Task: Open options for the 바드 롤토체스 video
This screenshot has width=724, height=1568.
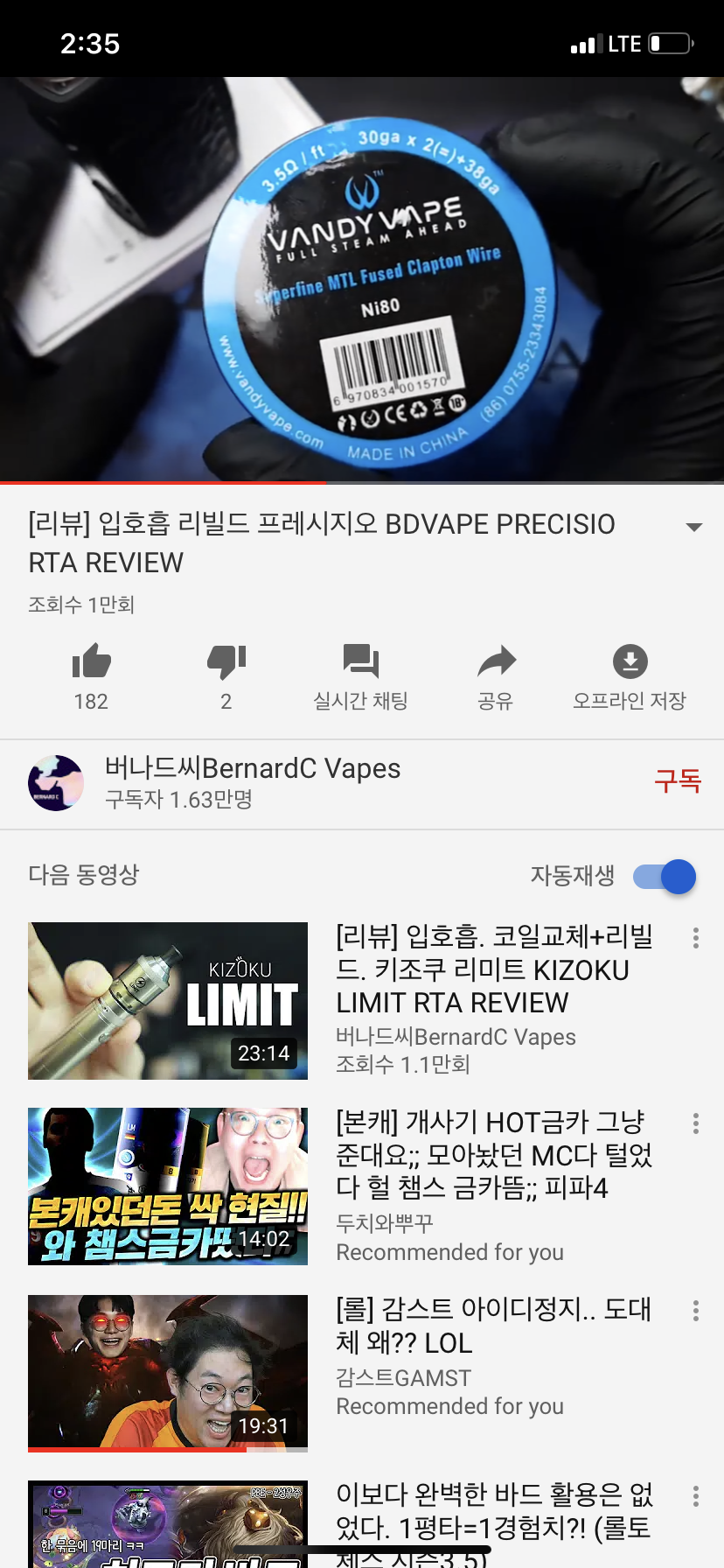Action: click(x=695, y=1496)
